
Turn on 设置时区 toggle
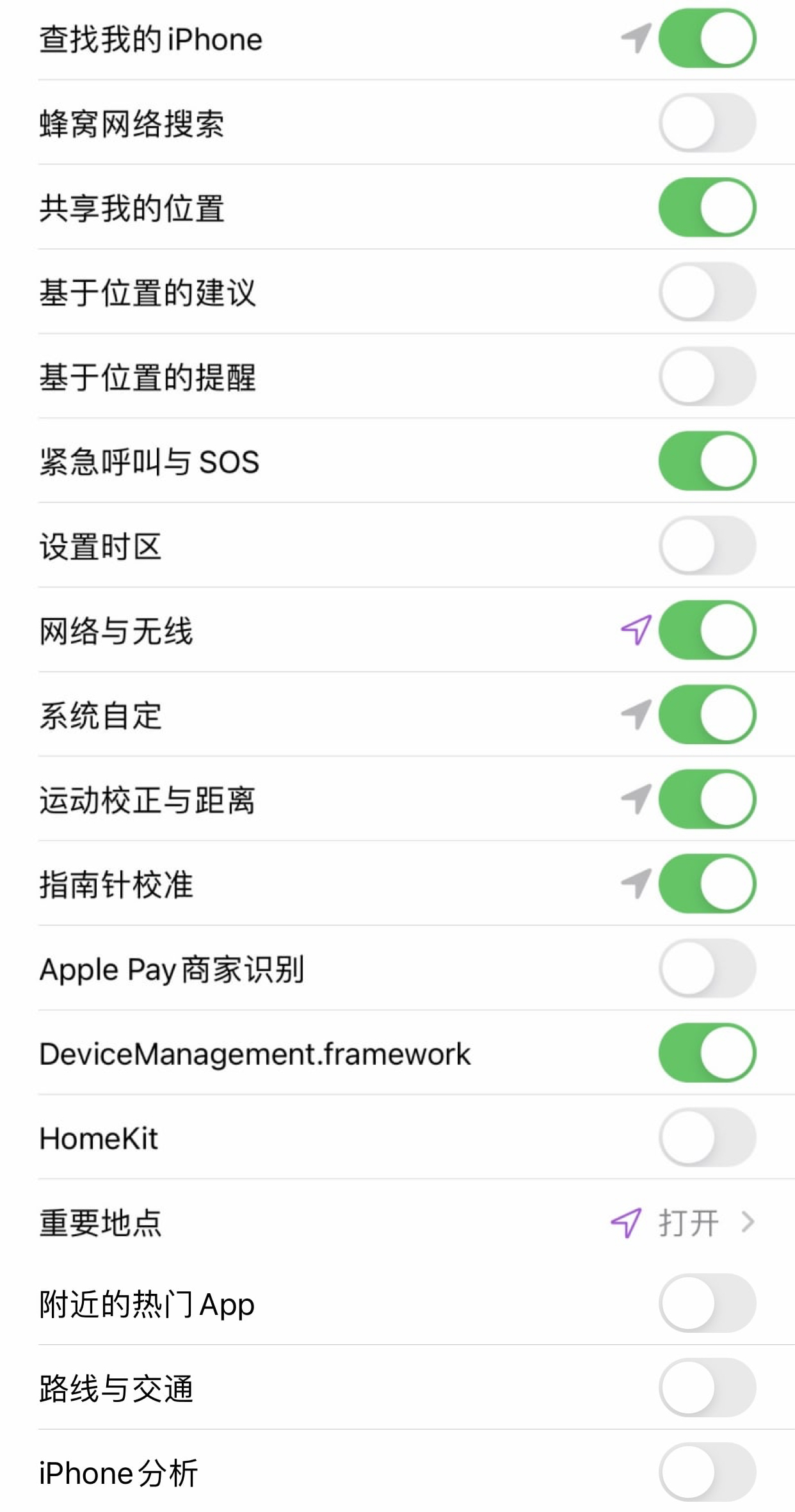(x=707, y=545)
